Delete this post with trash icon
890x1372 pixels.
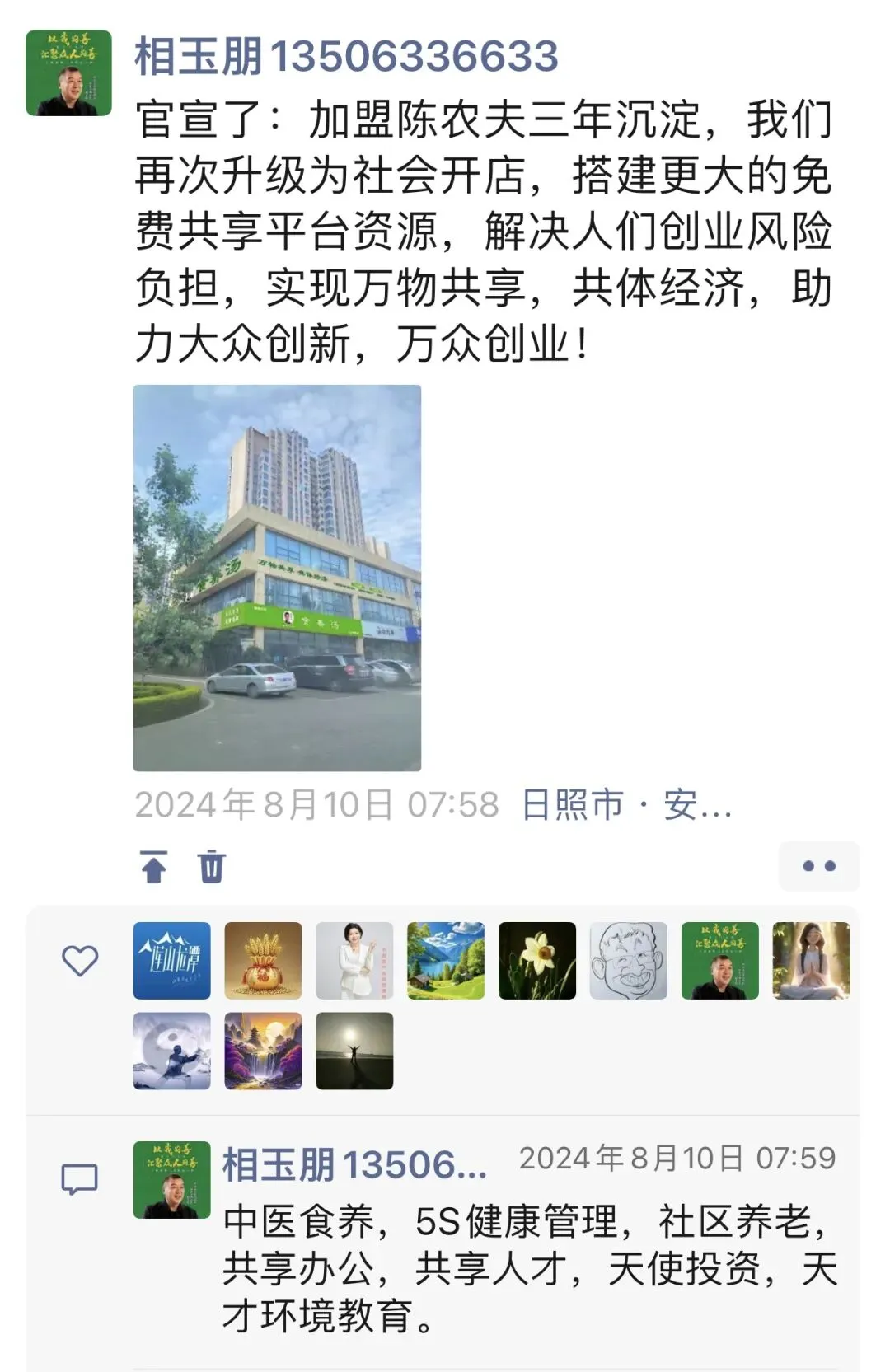point(212,866)
